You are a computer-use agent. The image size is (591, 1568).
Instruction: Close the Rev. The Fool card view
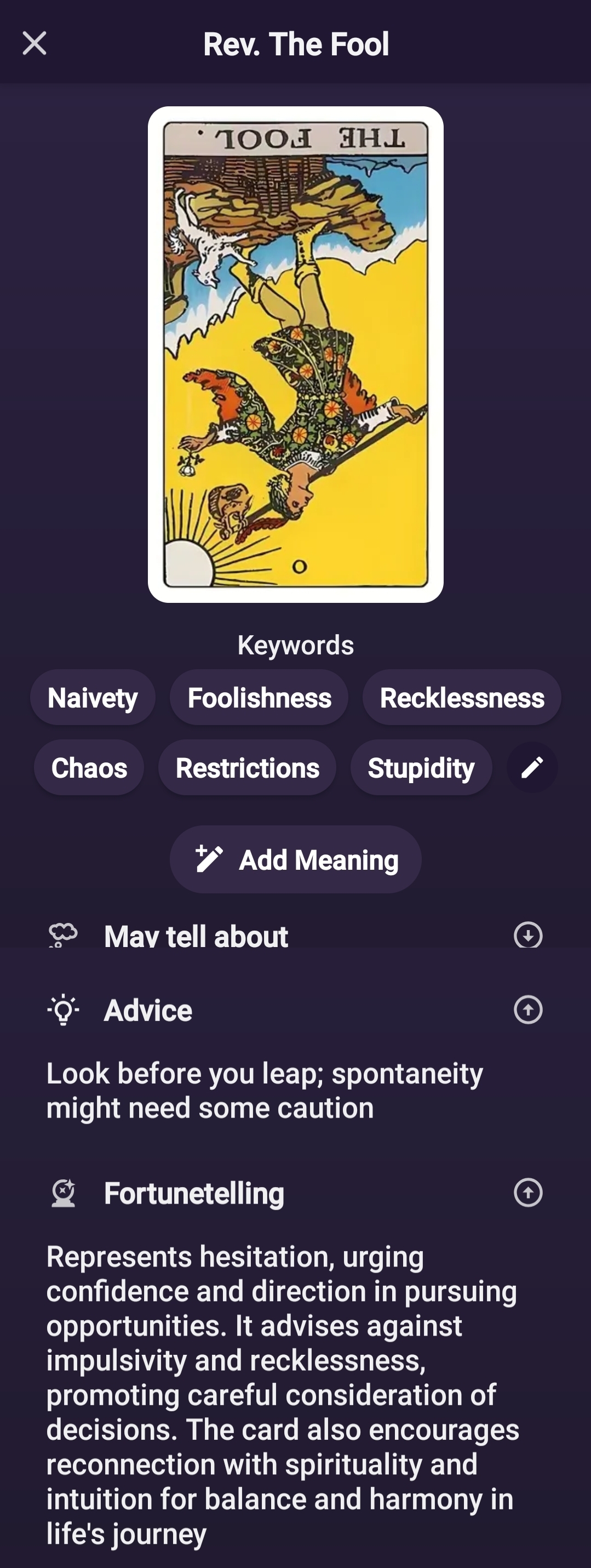(x=34, y=44)
